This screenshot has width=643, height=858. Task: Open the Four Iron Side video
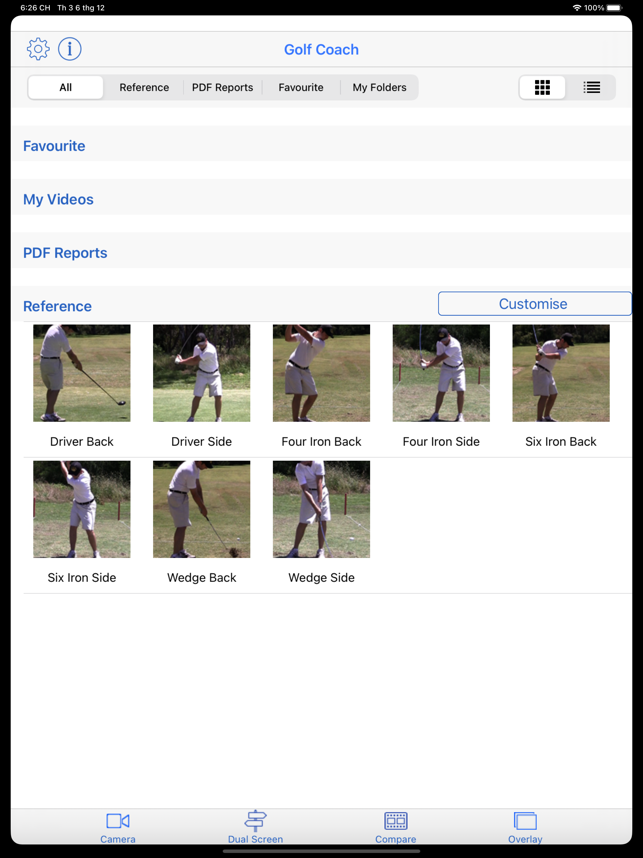pyautogui.click(x=441, y=373)
